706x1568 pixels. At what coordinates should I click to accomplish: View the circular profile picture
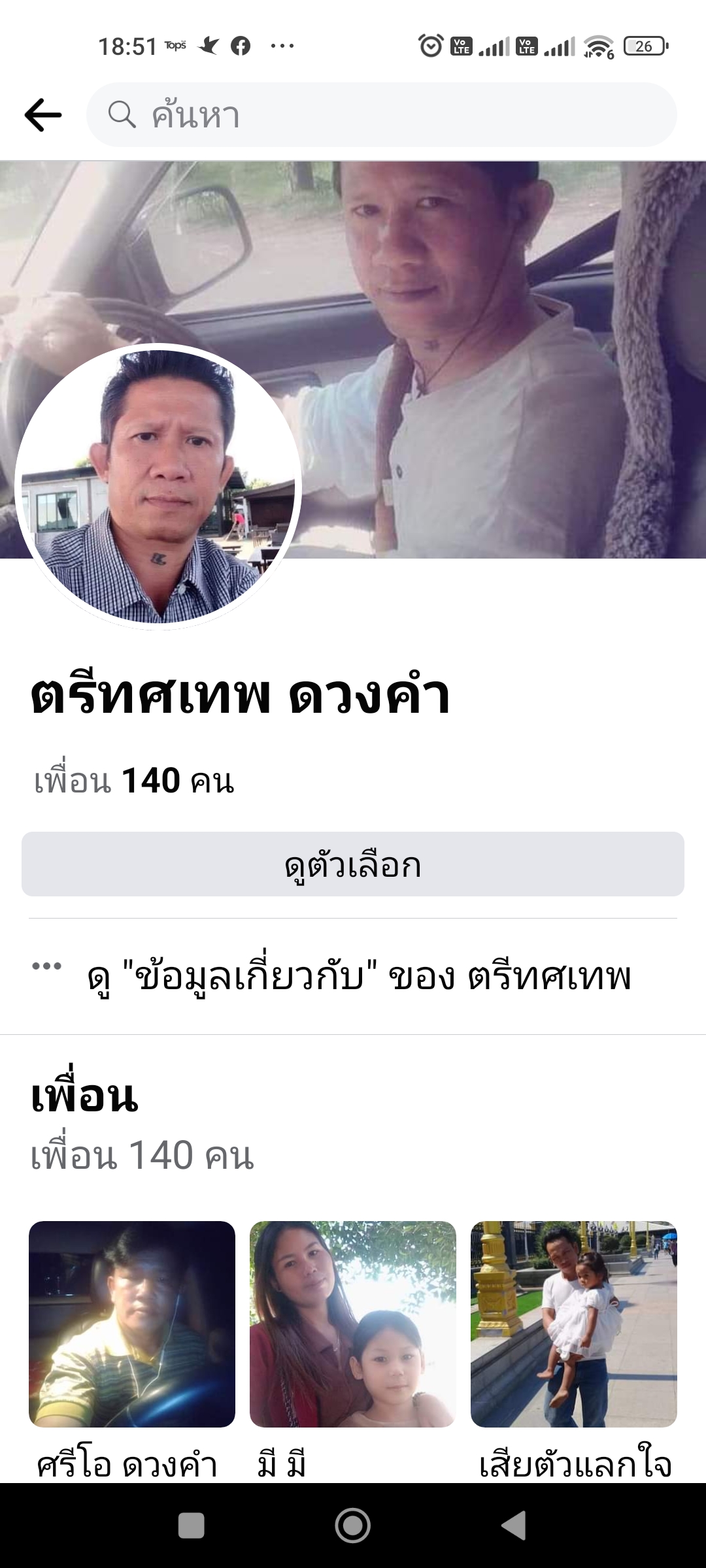point(158,487)
